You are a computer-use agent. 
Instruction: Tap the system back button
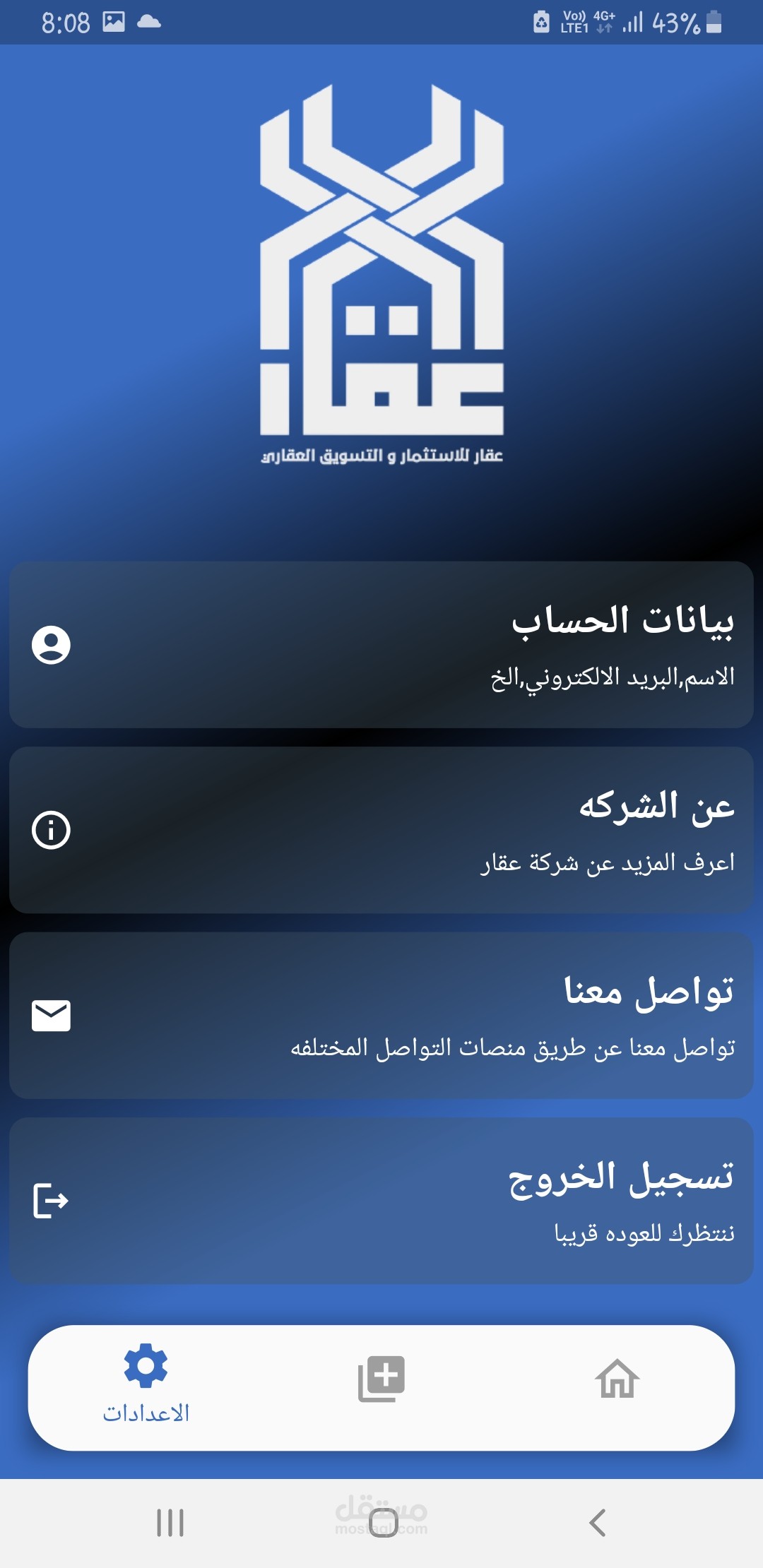[598, 1523]
